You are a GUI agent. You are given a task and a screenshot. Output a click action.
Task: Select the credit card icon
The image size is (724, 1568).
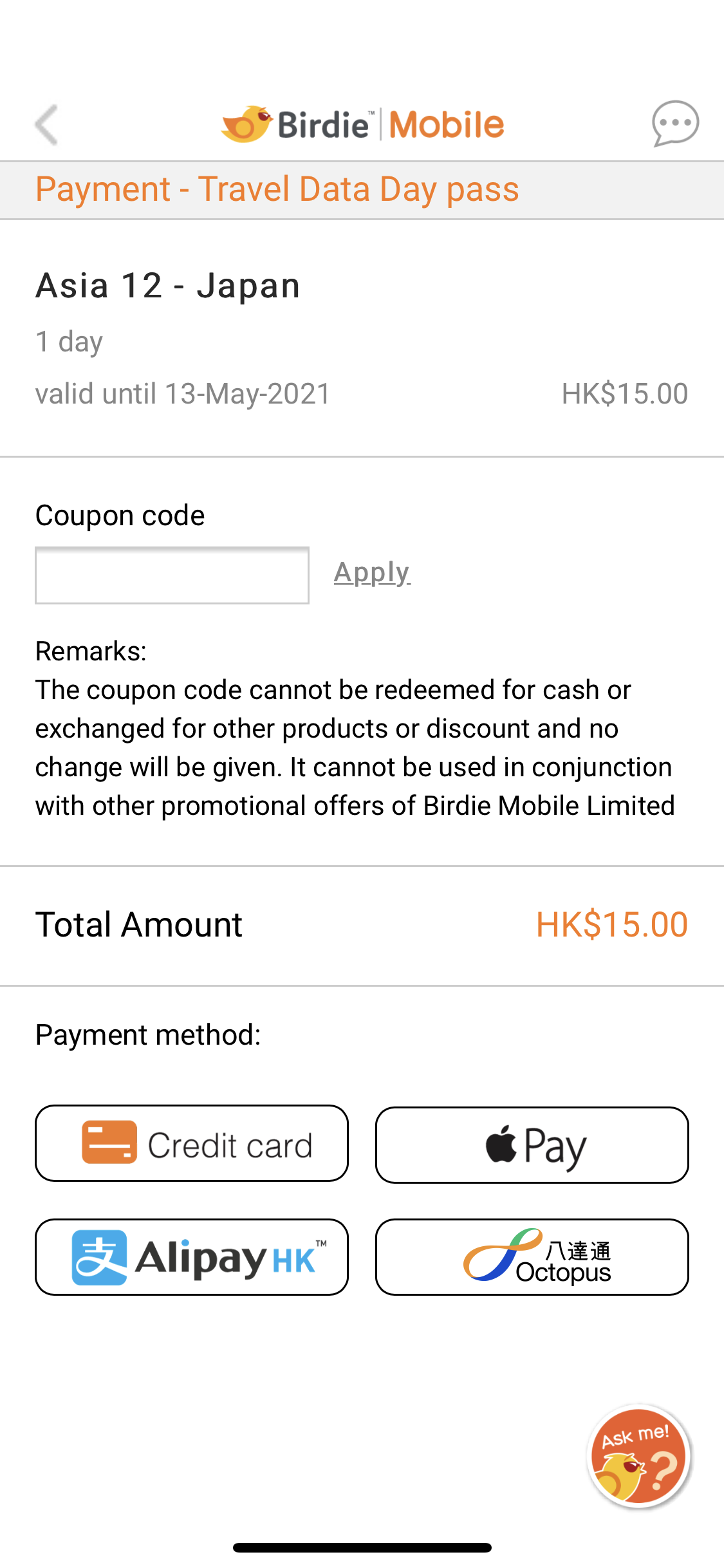coord(109,1143)
